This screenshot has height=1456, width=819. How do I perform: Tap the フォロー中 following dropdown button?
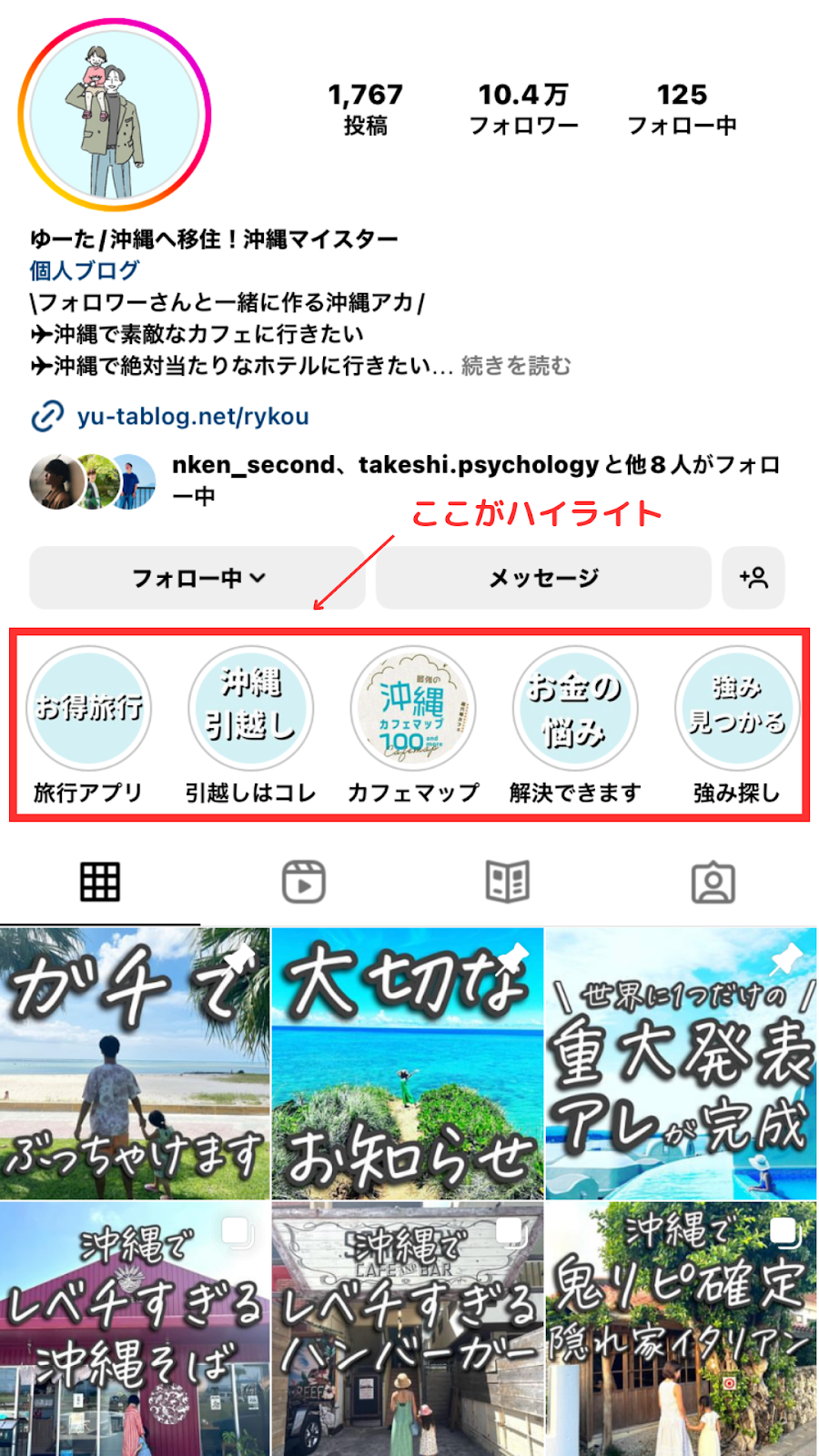click(x=197, y=578)
